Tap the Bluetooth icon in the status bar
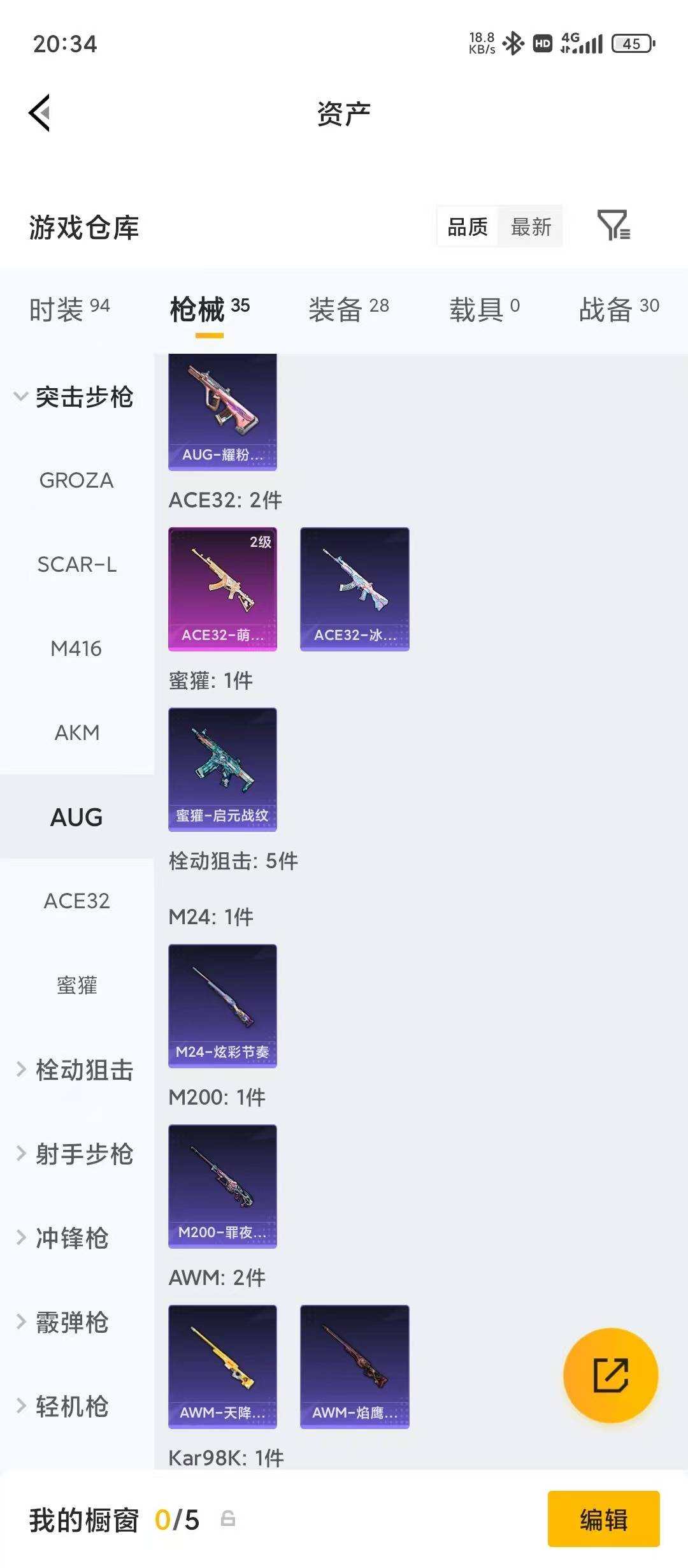This screenshot has height=1568, width=688. pyautogui.click(x=513, y=42)
